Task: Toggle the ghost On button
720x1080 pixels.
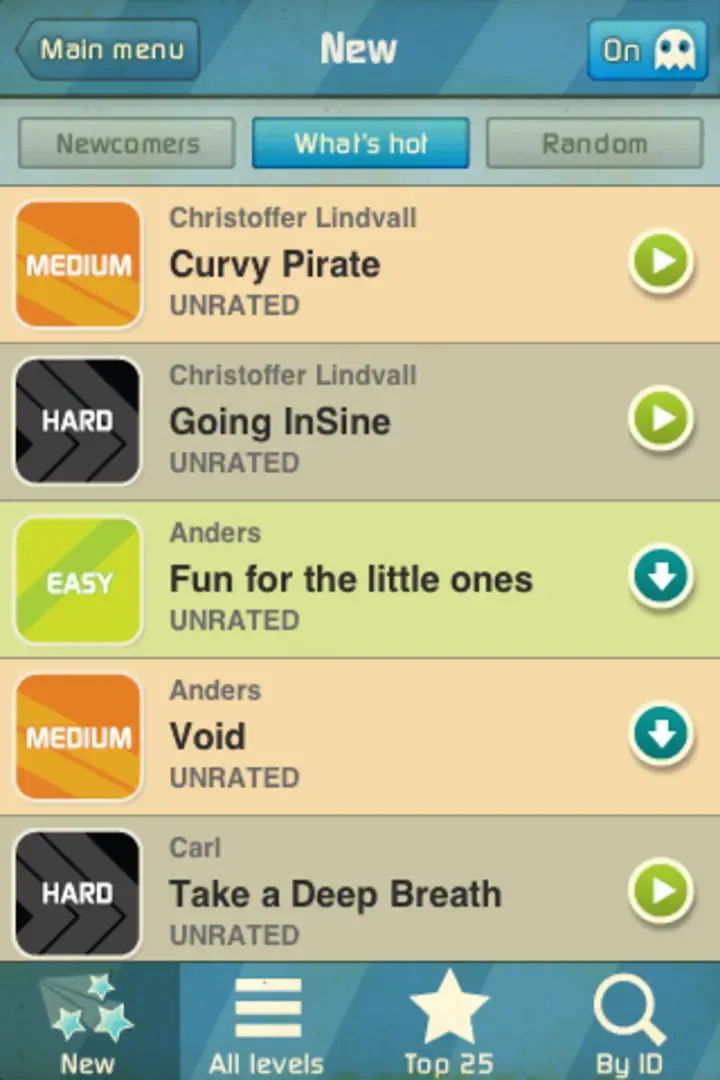Action: tap(647, 49)
